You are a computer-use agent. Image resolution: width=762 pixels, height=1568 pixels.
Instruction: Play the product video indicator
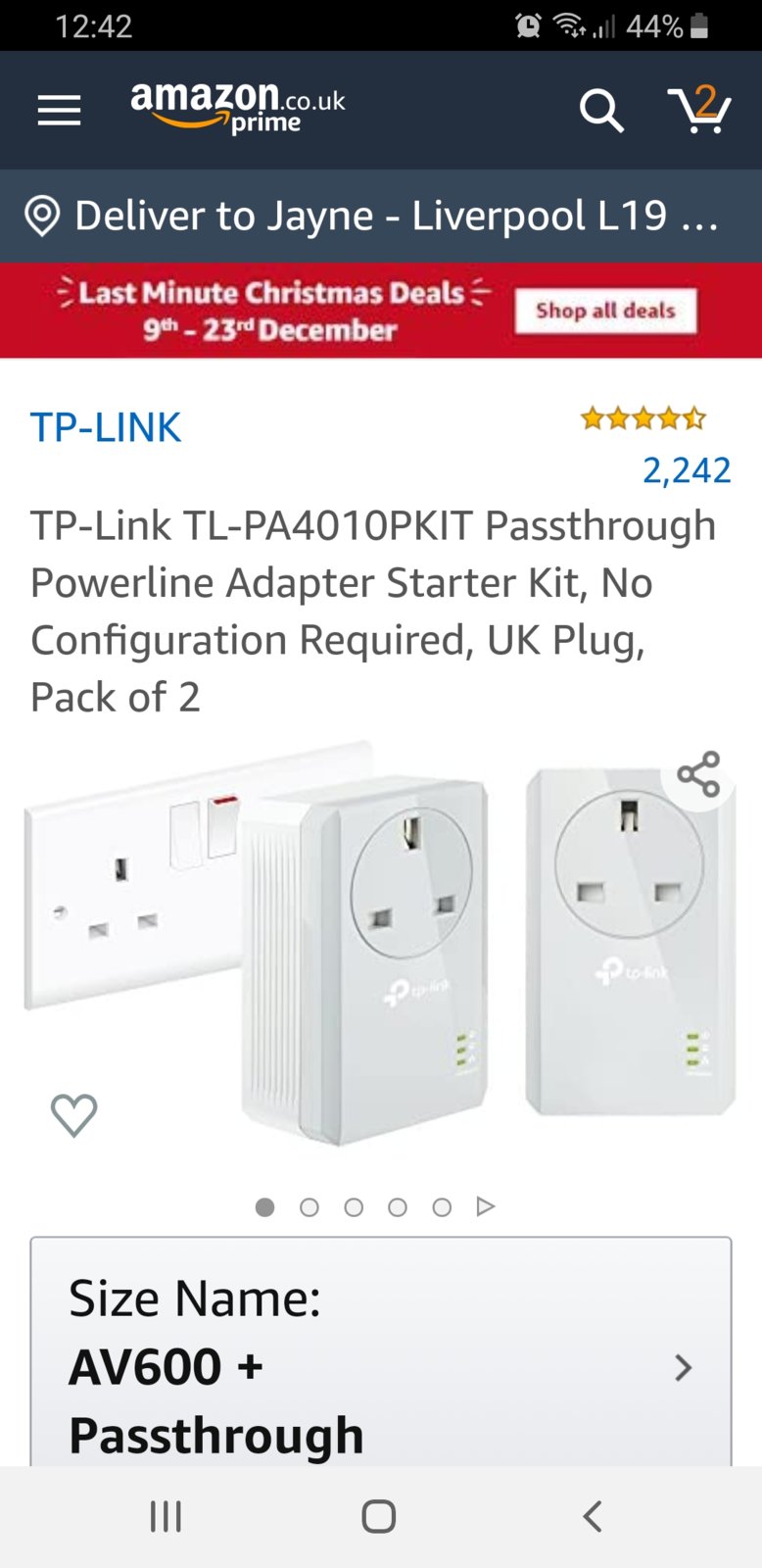click(x=486, y=1206)
